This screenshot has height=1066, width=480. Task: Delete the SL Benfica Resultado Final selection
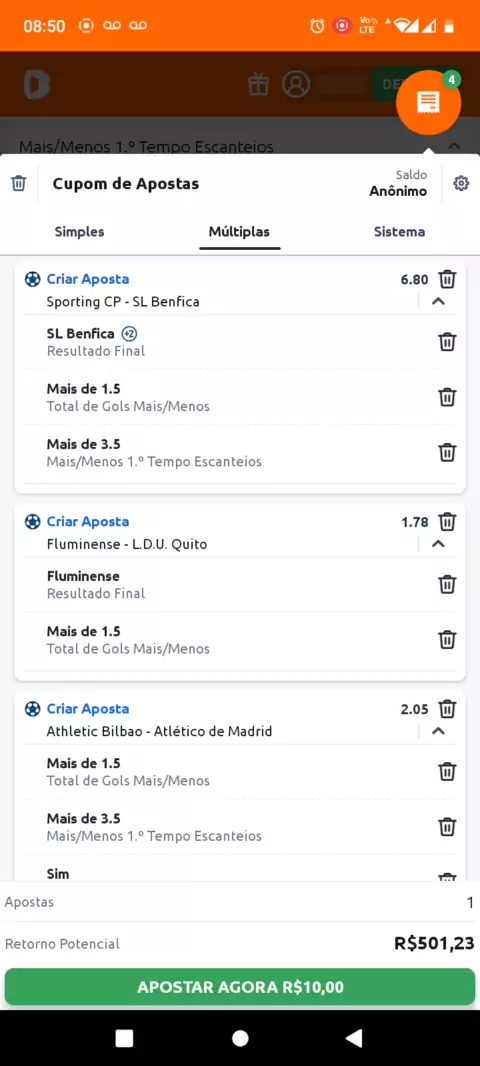pos(447,341)
